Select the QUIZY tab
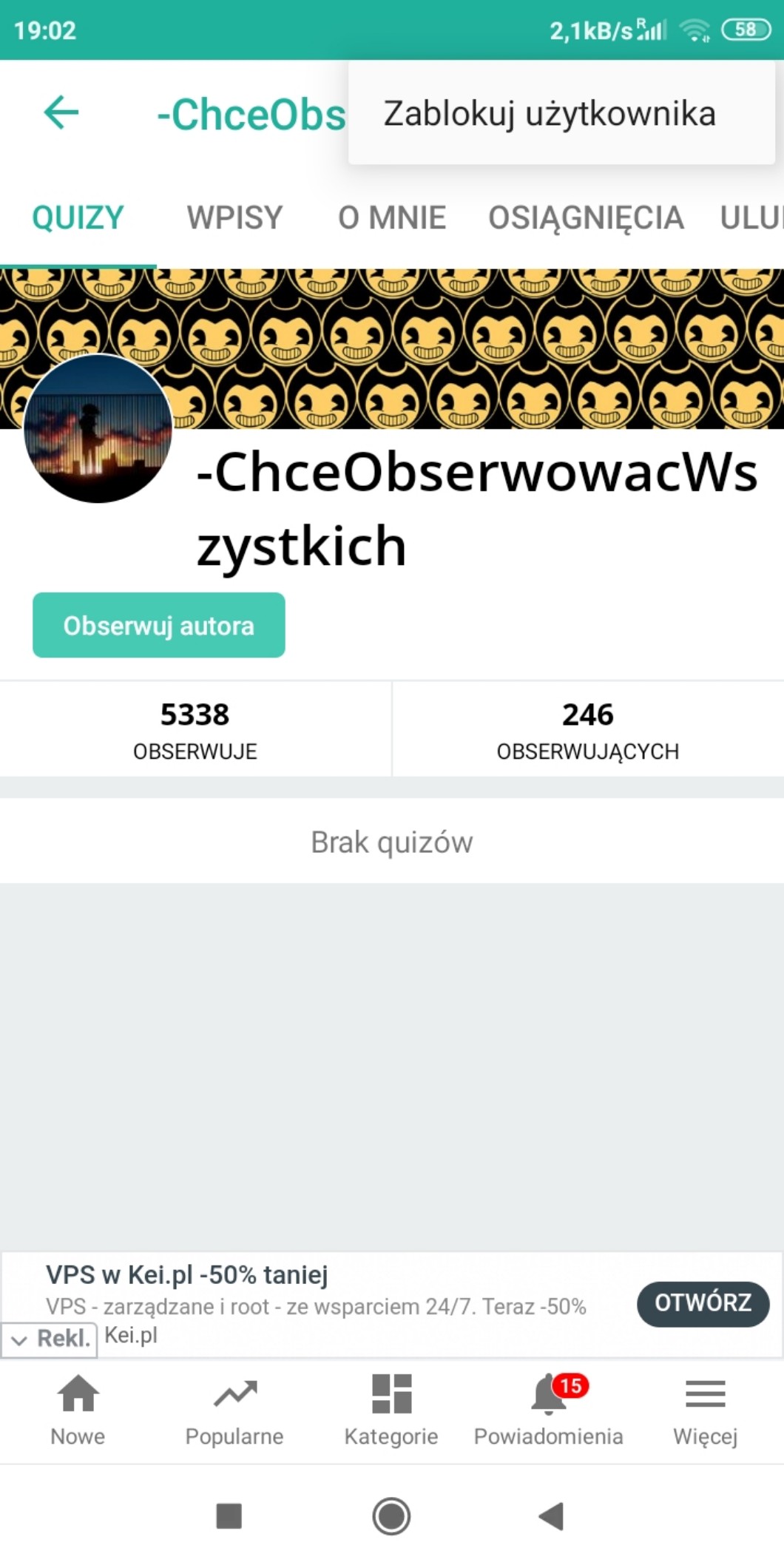This screenshot has width=784, height=1568. click(x=78, y=218)
